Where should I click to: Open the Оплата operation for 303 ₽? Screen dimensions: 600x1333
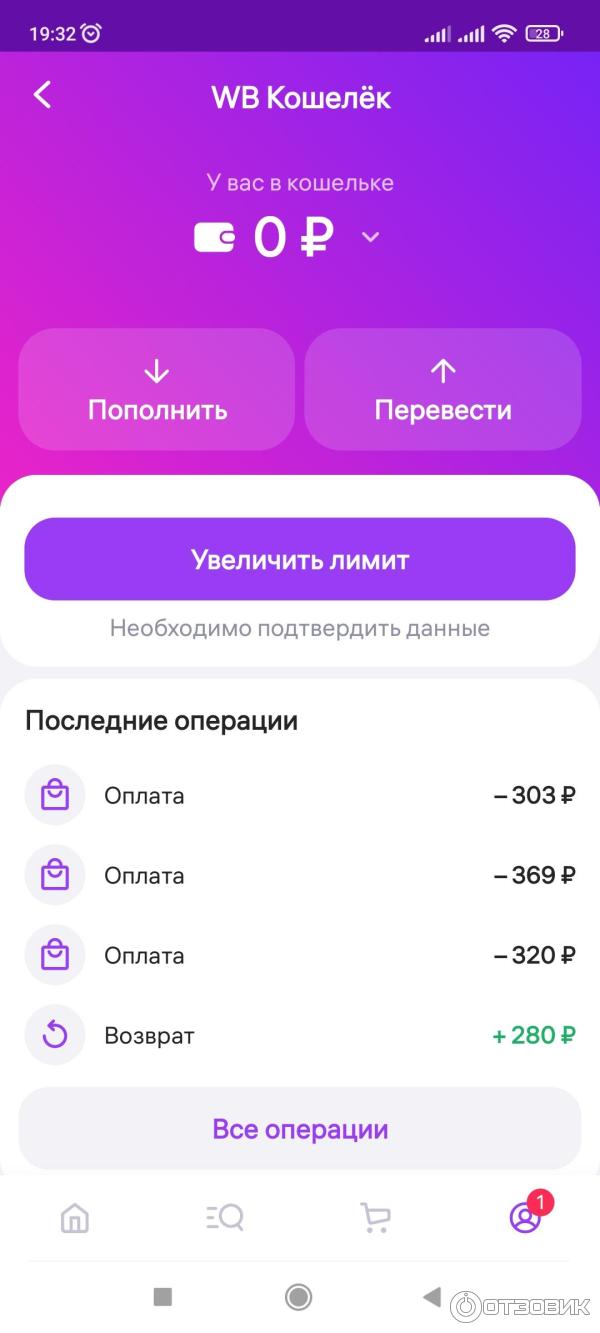[x=300, y=796]
